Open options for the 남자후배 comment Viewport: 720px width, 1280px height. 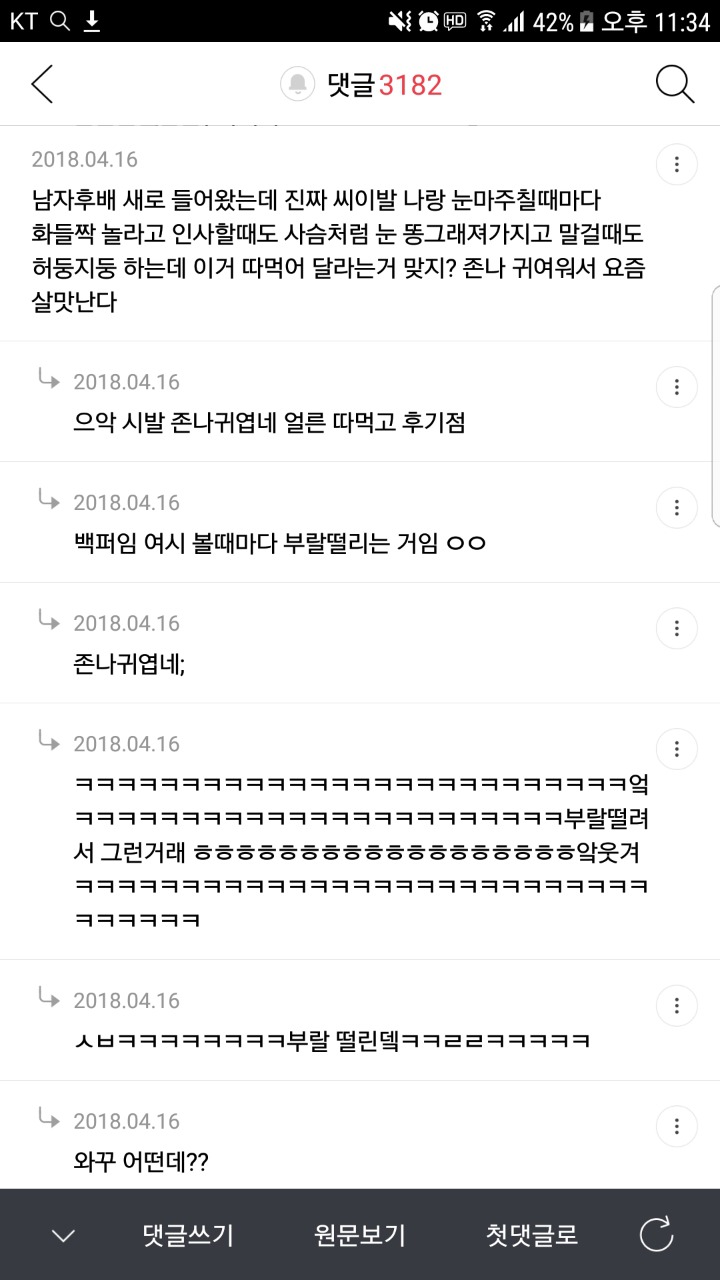point(677,165)
